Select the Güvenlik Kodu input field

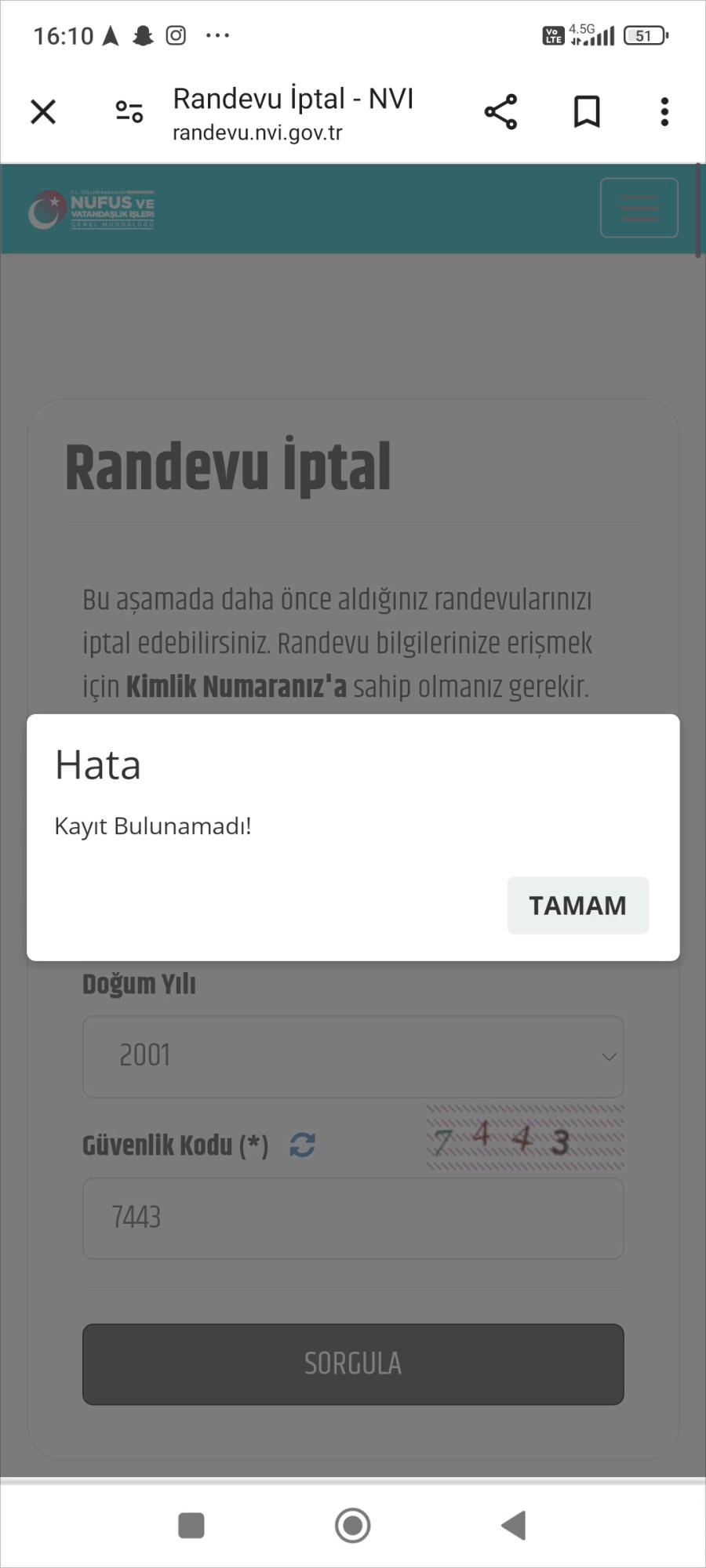point(352,1218)
